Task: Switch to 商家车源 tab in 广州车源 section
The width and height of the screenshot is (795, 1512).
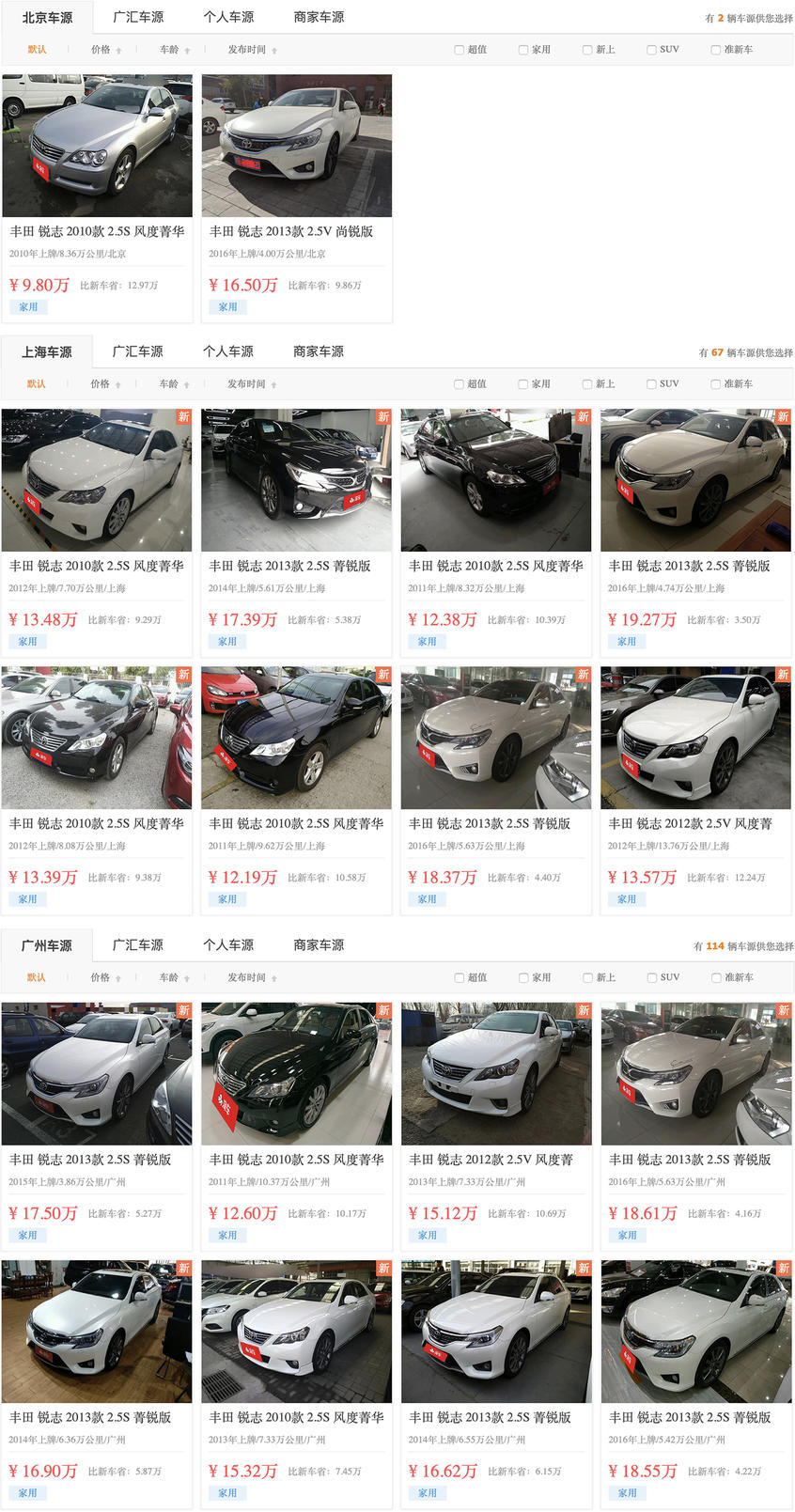Action: tap(319, 944)
